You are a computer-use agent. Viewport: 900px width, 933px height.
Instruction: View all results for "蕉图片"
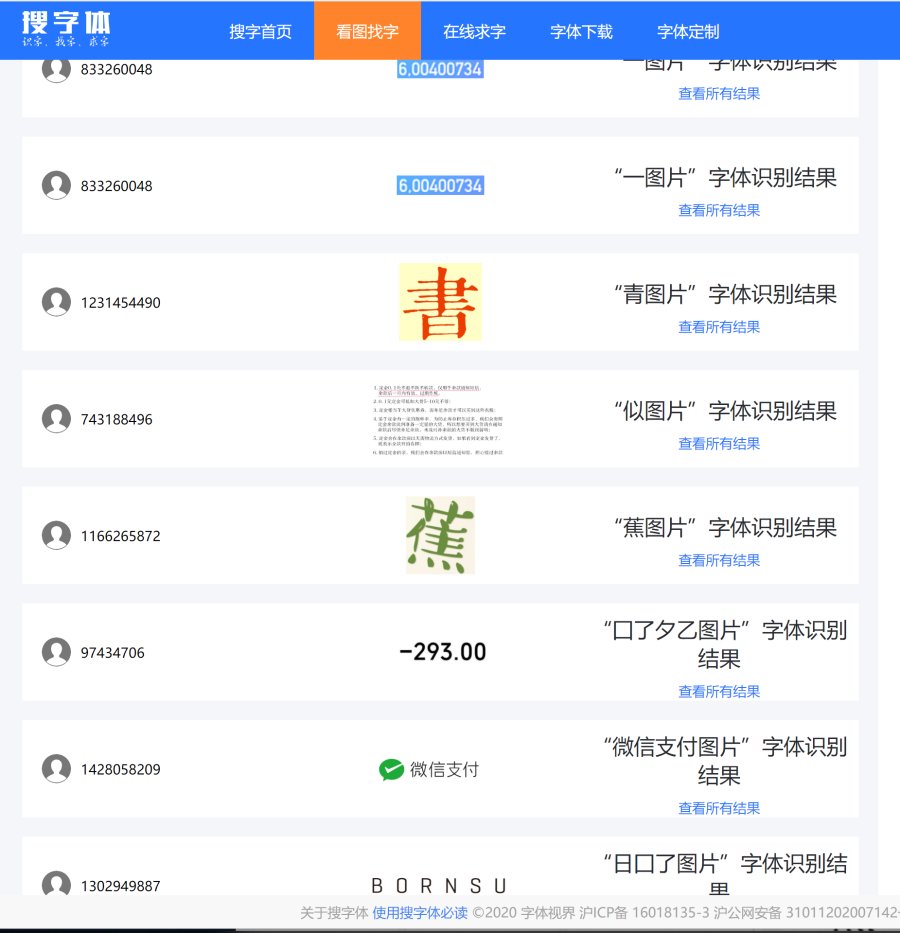coord(719,560)
